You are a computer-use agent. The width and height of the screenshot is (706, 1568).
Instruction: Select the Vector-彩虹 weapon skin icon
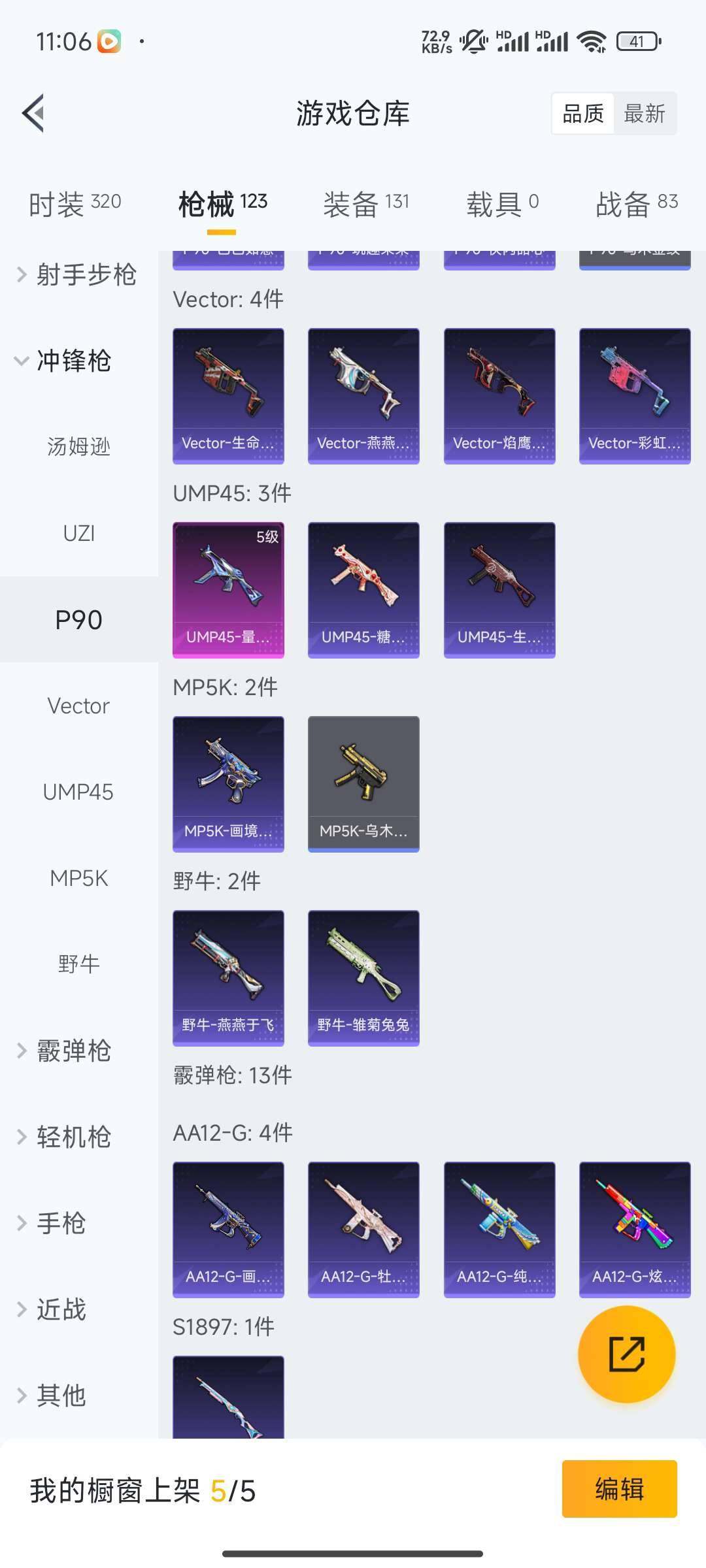pyautogui.click(x=633, y=392)
